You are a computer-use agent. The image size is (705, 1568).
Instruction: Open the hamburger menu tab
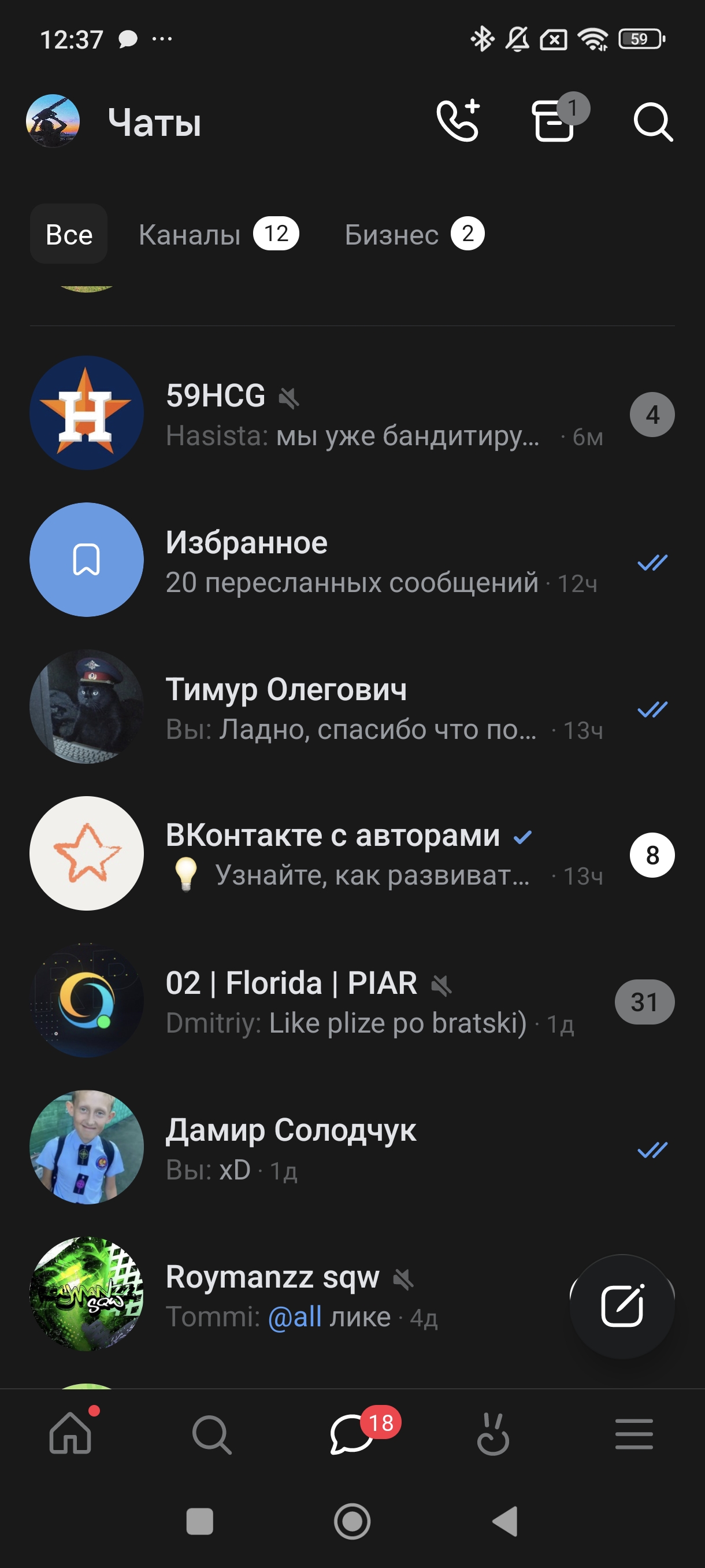click(x=634, y=1434)
